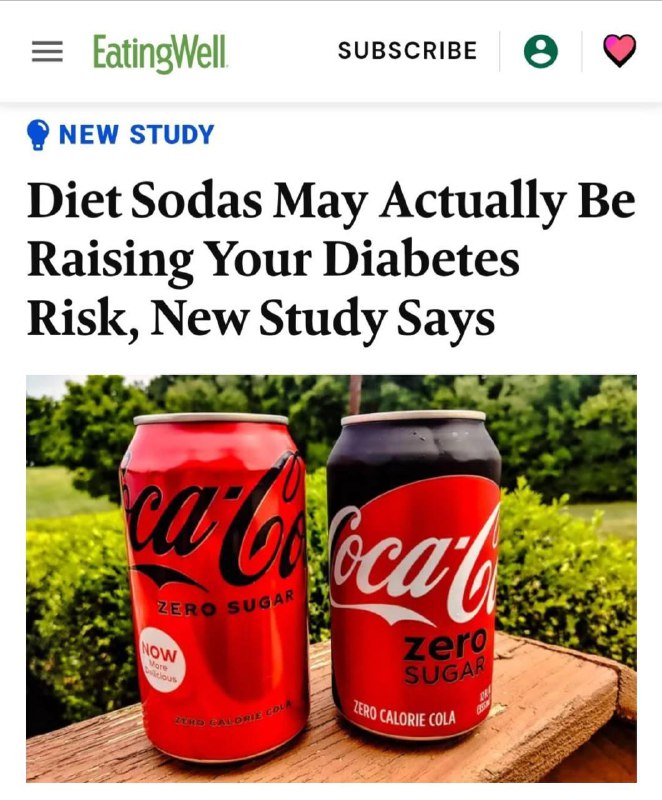Go to EatingWell home page

tap(160, 51)
